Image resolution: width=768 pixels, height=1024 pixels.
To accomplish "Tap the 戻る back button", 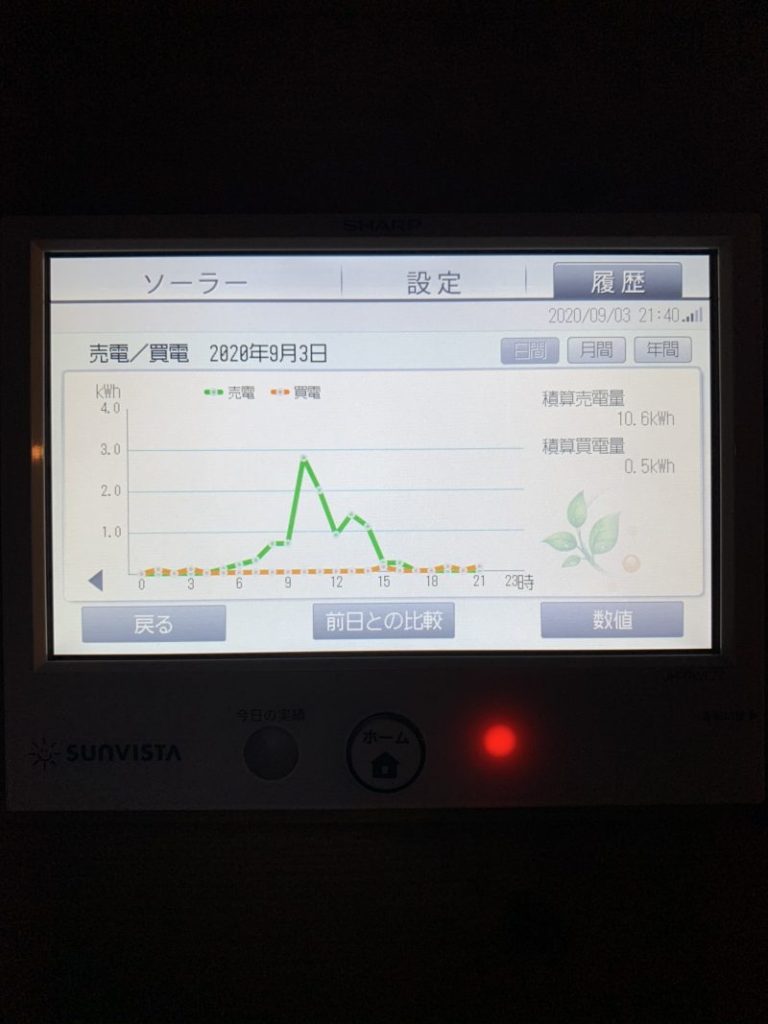I will pos(154,624).
